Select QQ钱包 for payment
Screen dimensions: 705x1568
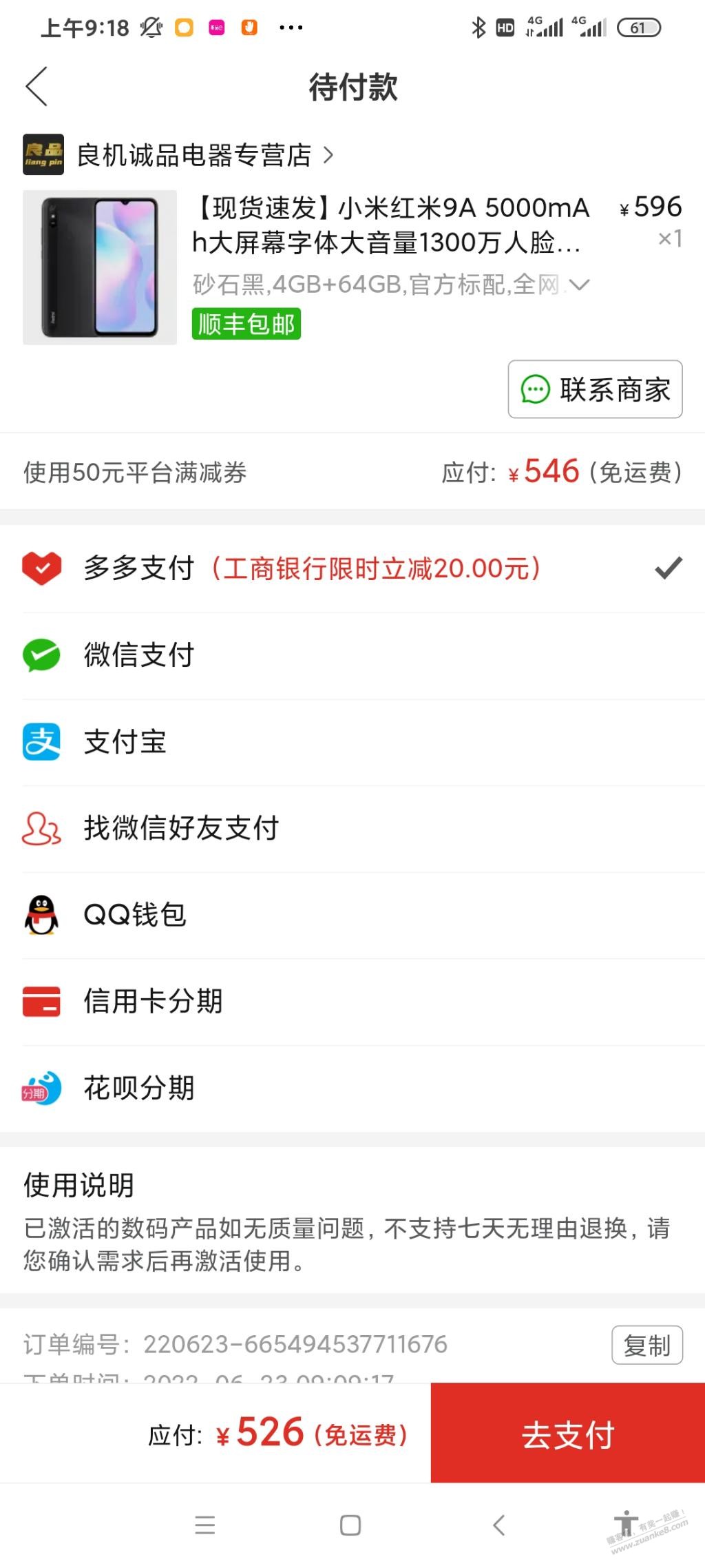[x=351, y=915]
